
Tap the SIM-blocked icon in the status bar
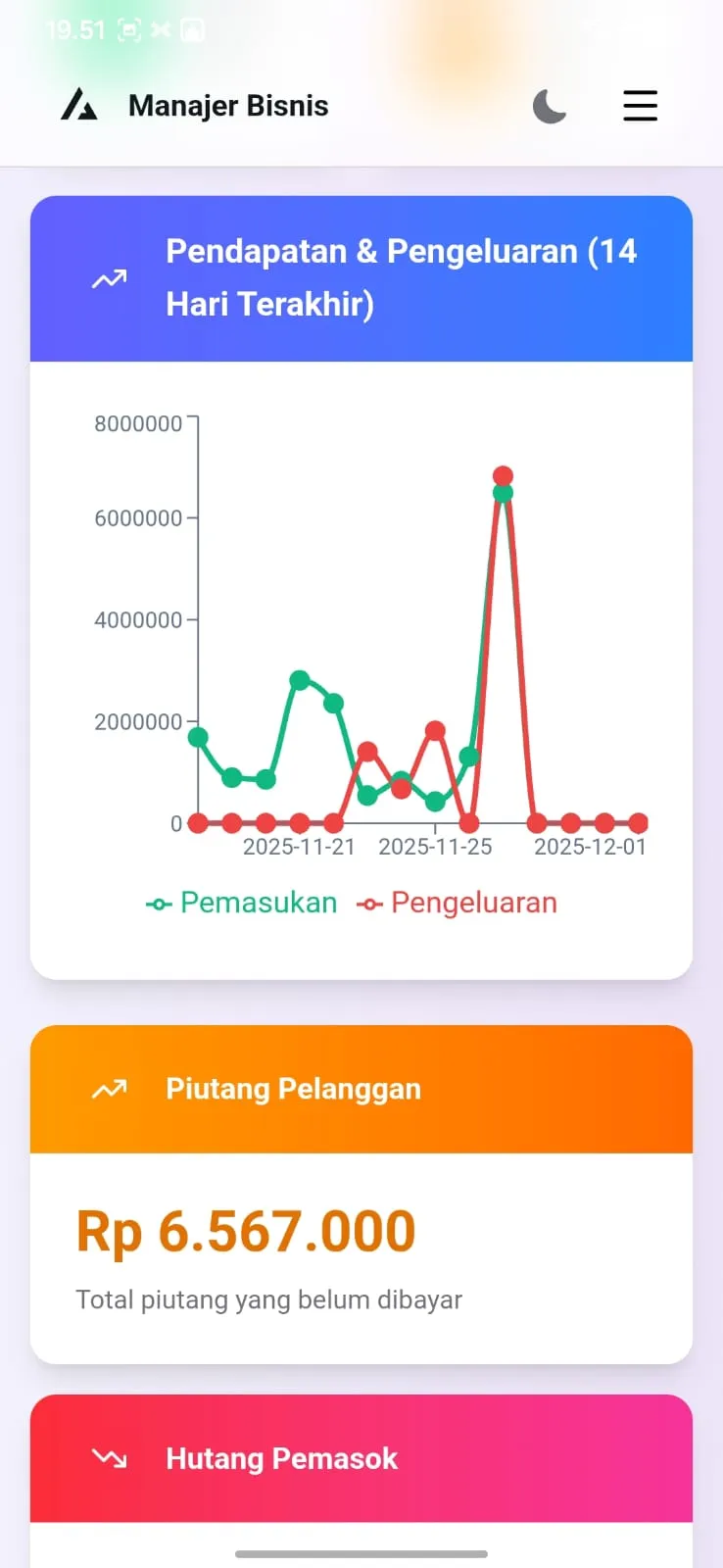[x=161, y=29]
